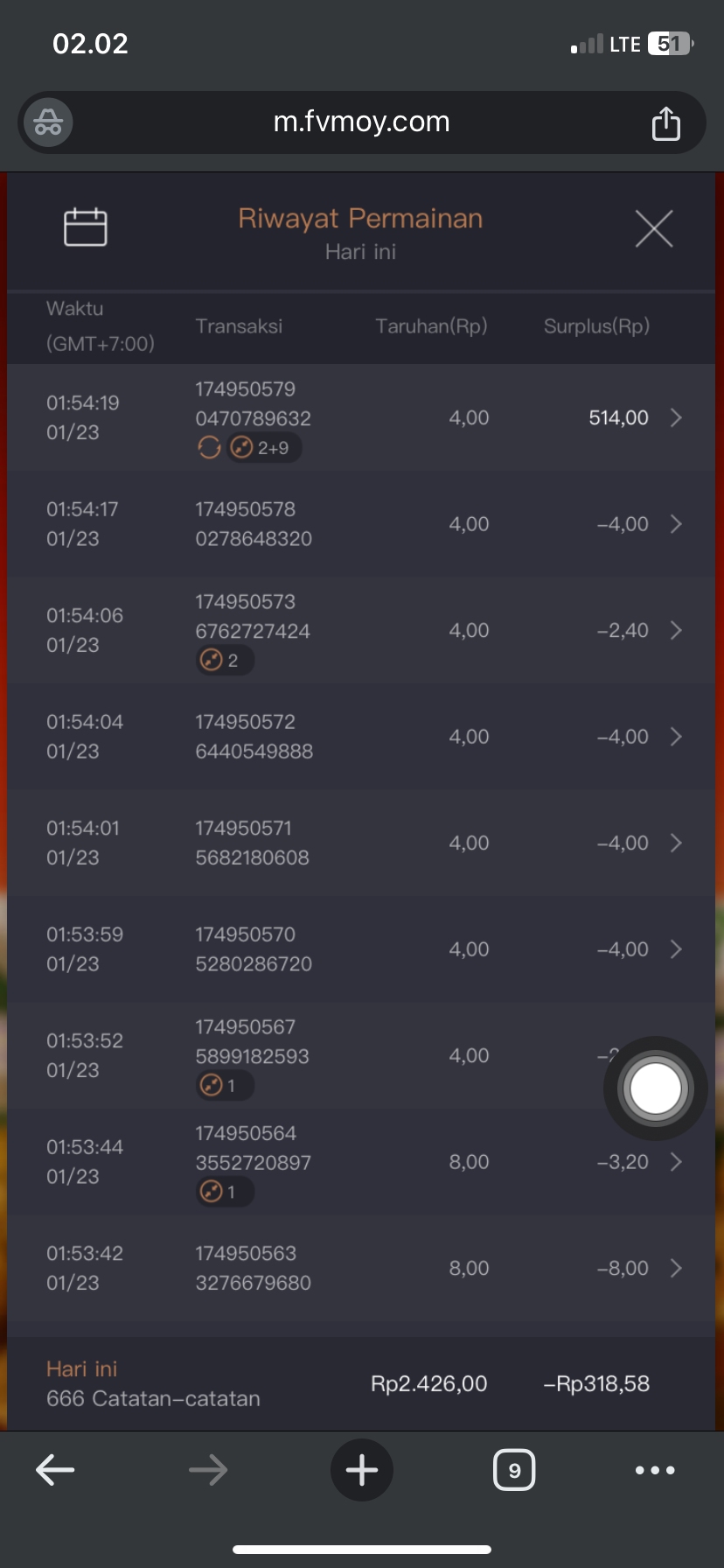Screen dimensions: 724x1568
Task: Go back to the previous page
Action: click(x=55, y=1470)
